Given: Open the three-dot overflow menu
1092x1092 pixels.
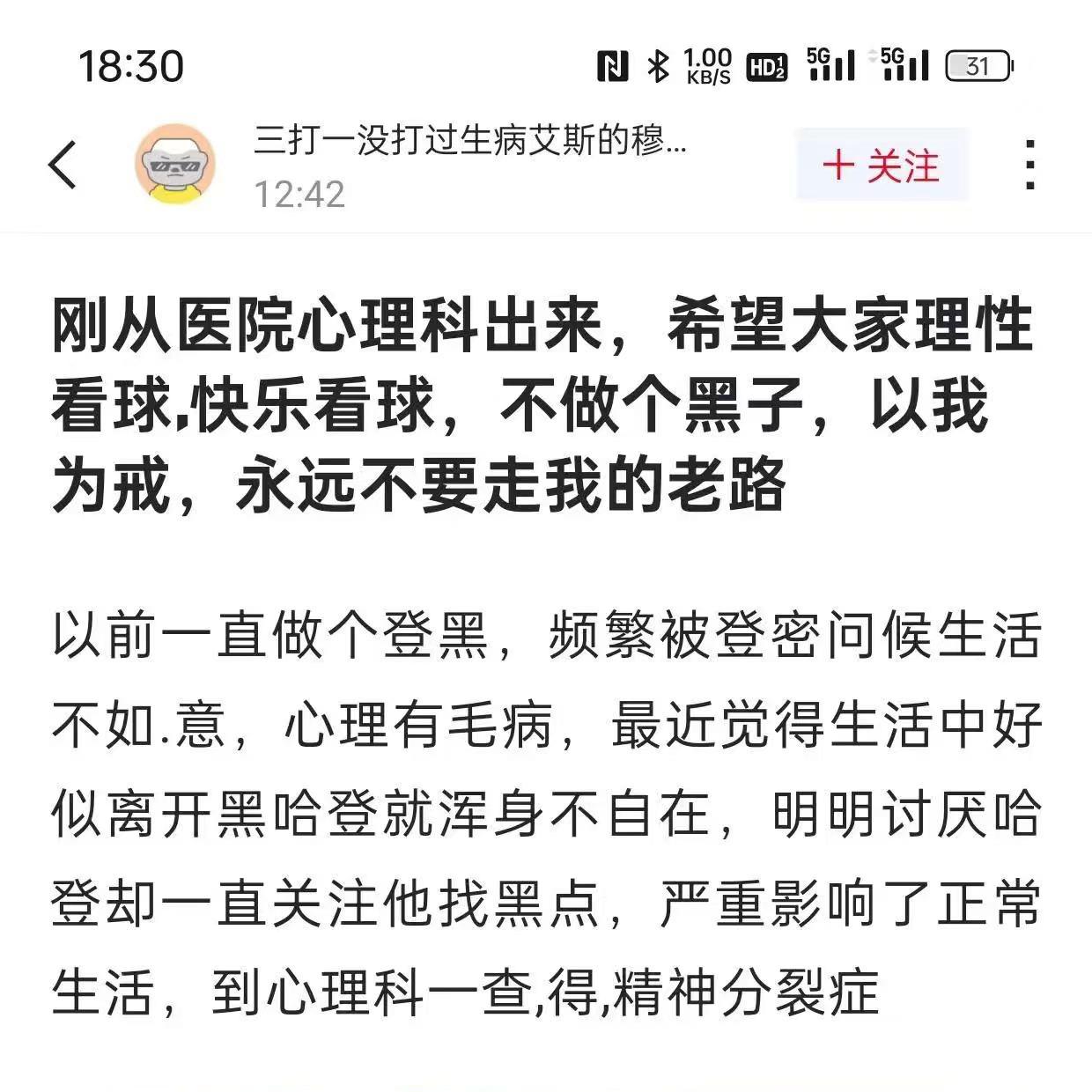Looking at the screenshot, I should click(1029, 165).
